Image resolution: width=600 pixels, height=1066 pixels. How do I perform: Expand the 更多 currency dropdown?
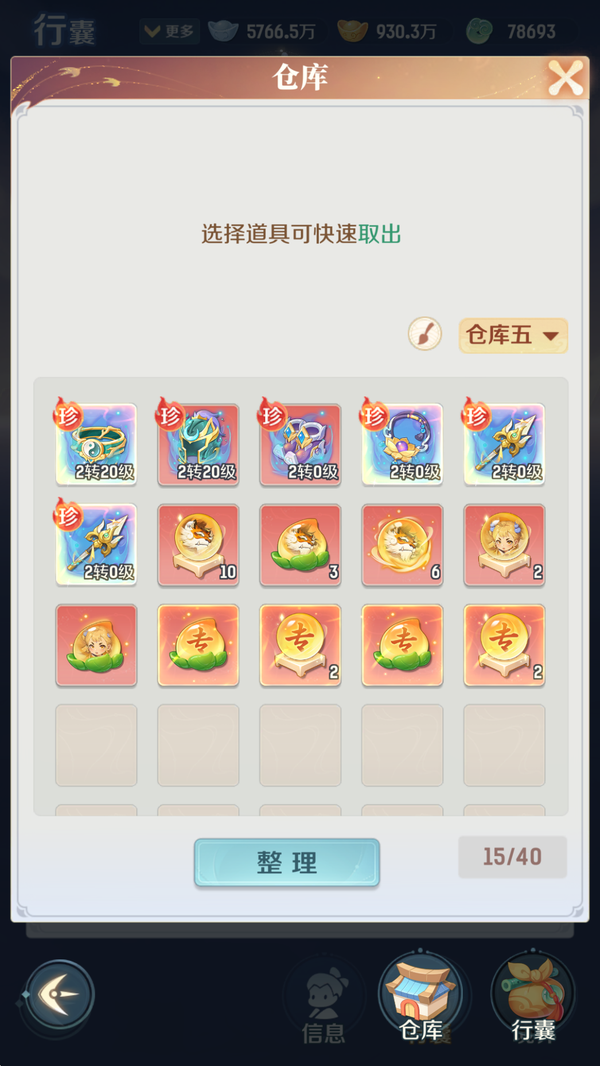pyautogui.click(x=168, y=31)
